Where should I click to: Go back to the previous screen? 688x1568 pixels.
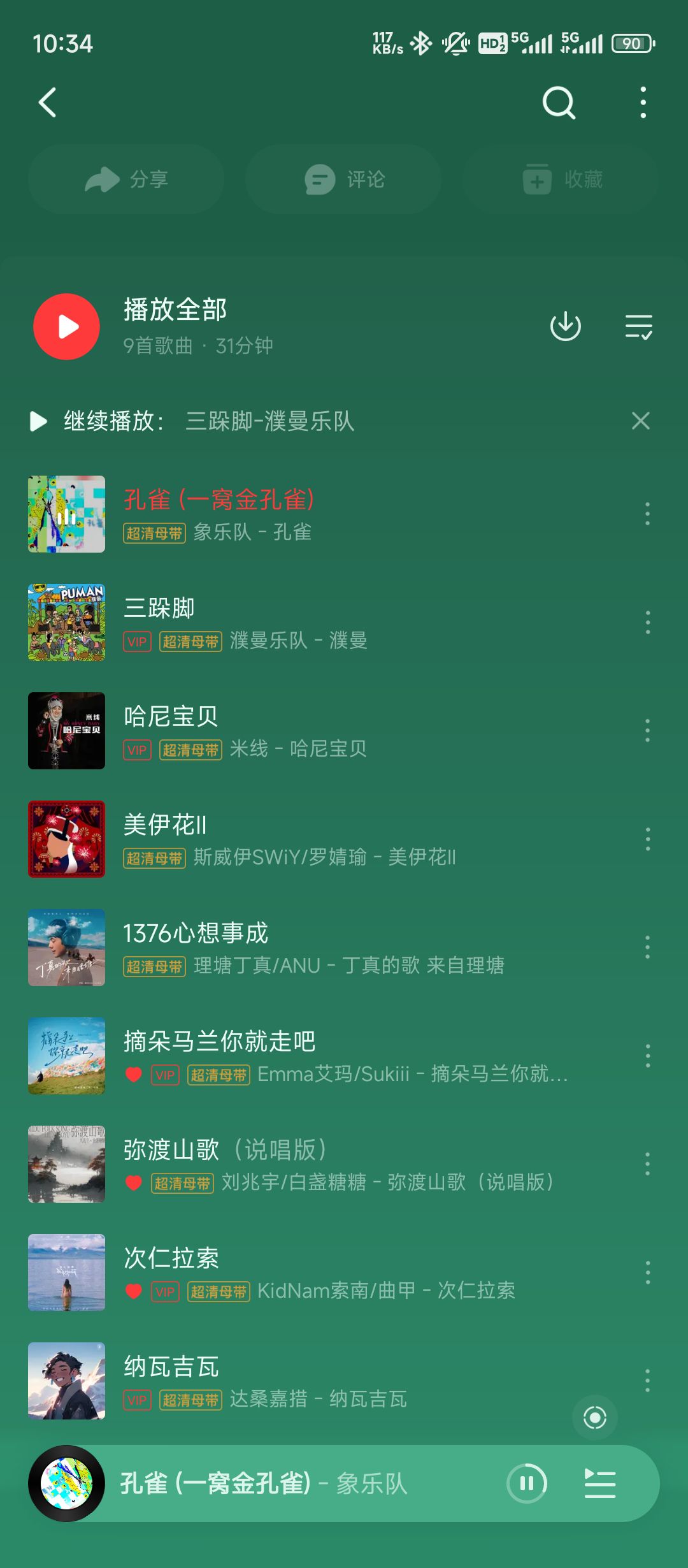[x=48, y=103]
